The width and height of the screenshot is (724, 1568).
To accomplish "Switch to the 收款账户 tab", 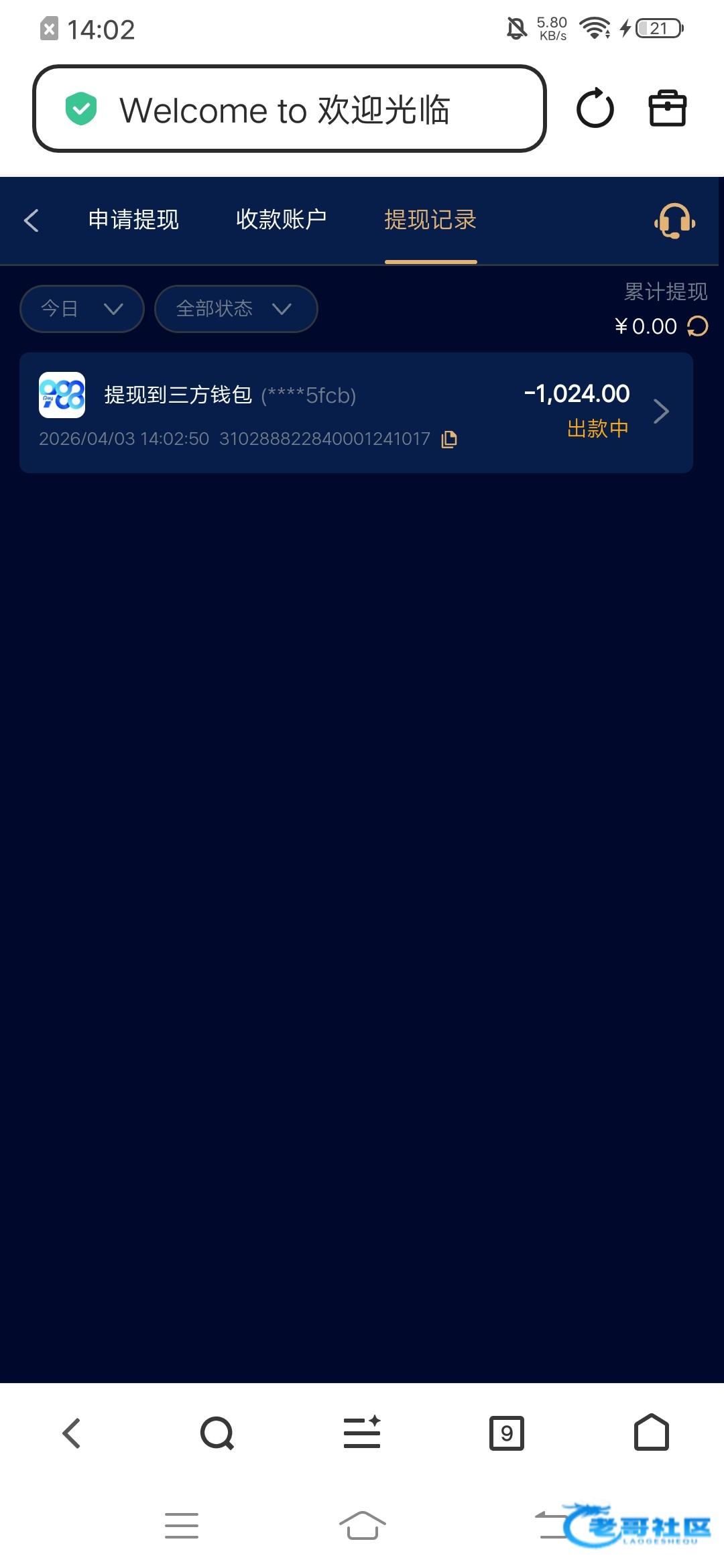I will point(281,220).
